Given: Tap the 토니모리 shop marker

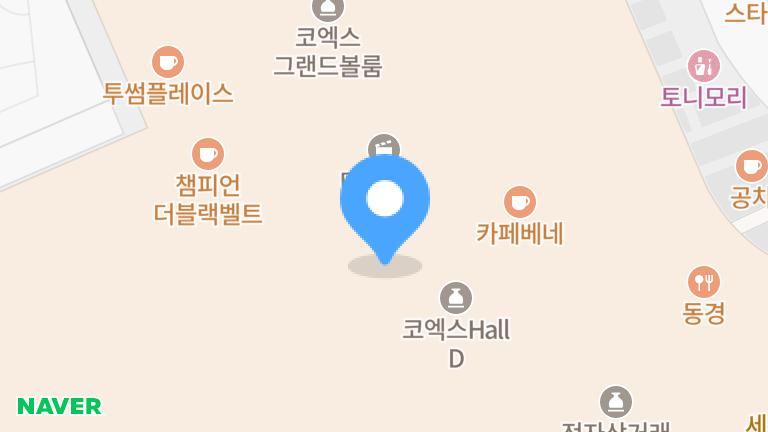Looking at the screenshot, I should coord(704,67).
